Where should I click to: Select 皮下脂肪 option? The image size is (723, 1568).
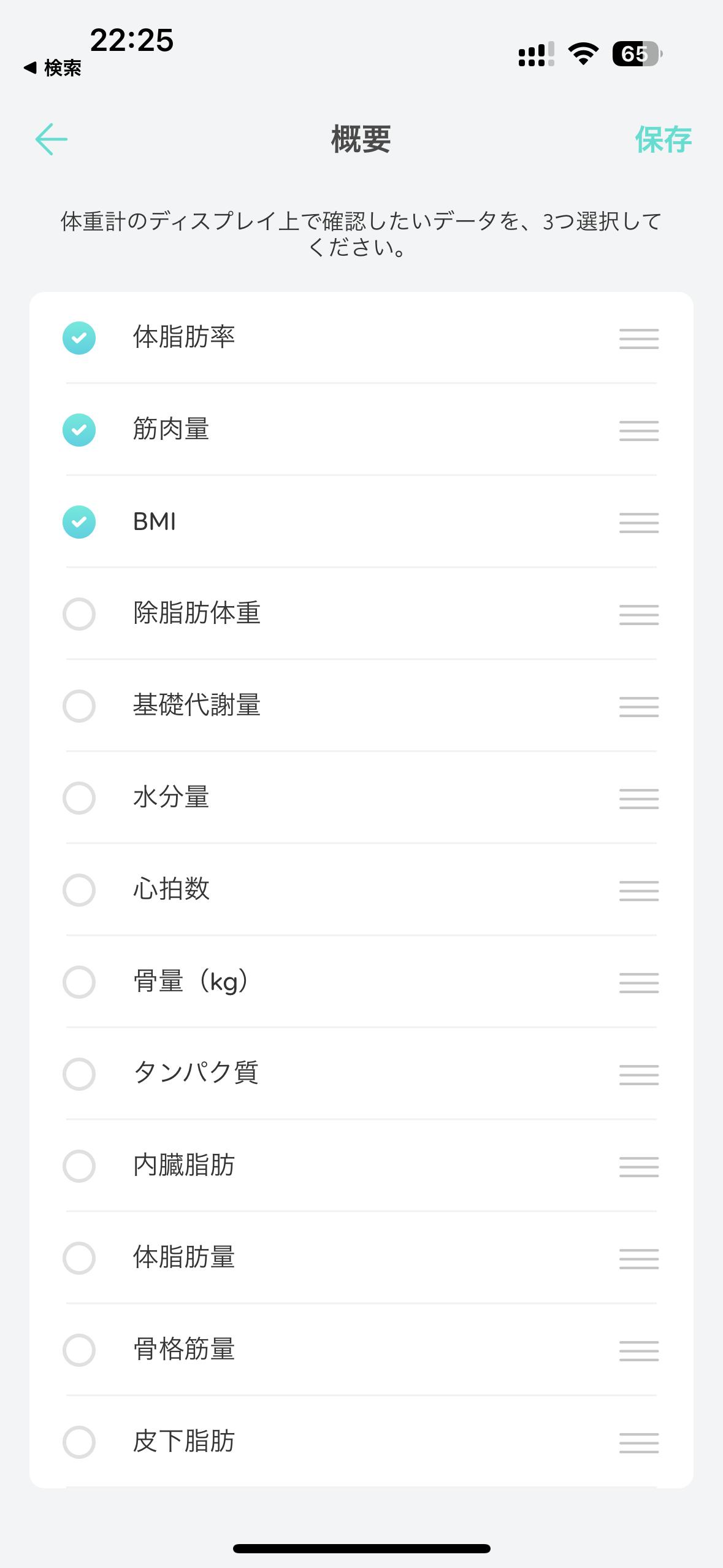click(x=79, y=1442)
